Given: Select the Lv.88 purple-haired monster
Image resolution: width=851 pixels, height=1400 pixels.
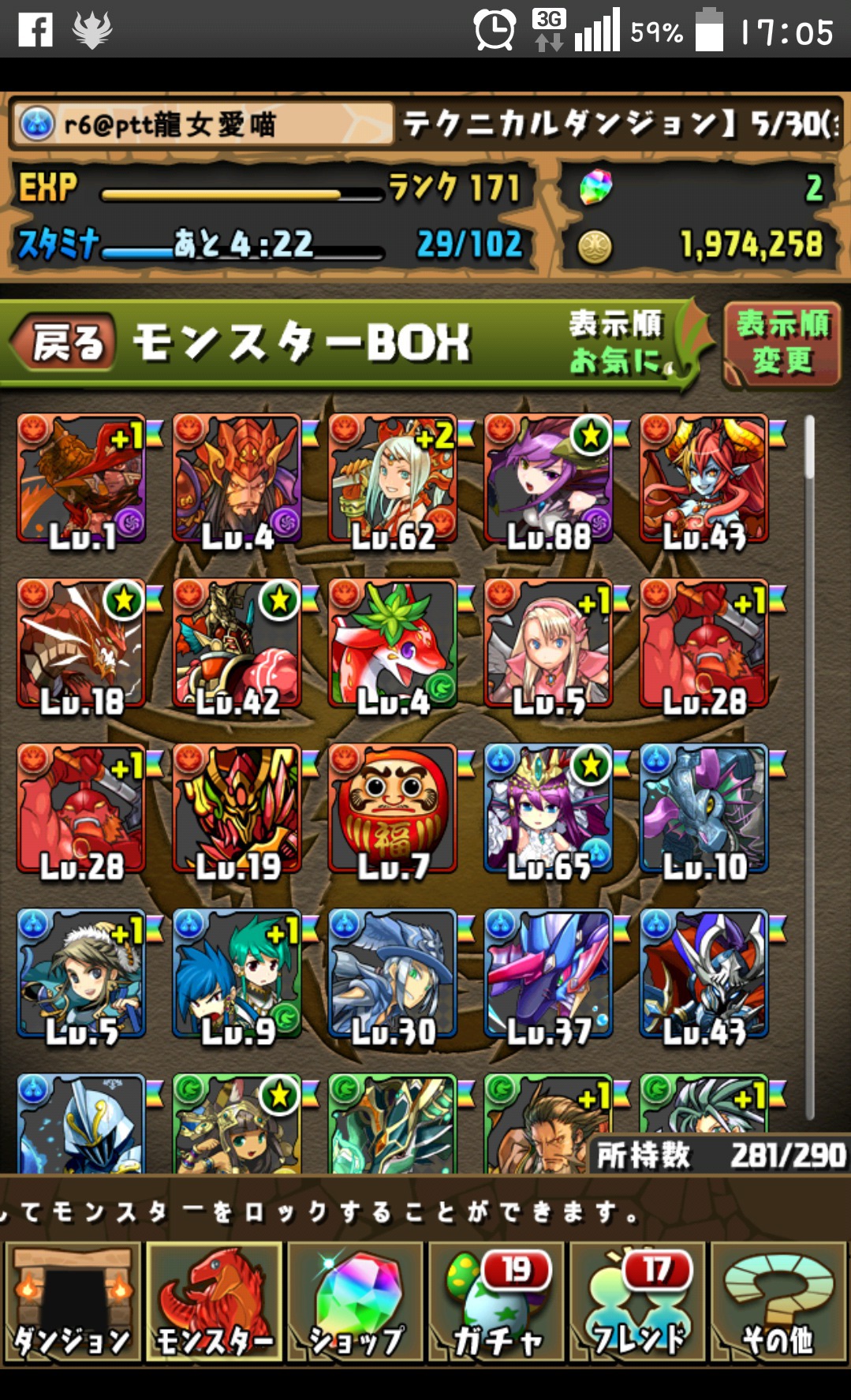Looking at the screenshot, I should click(548, 479).
